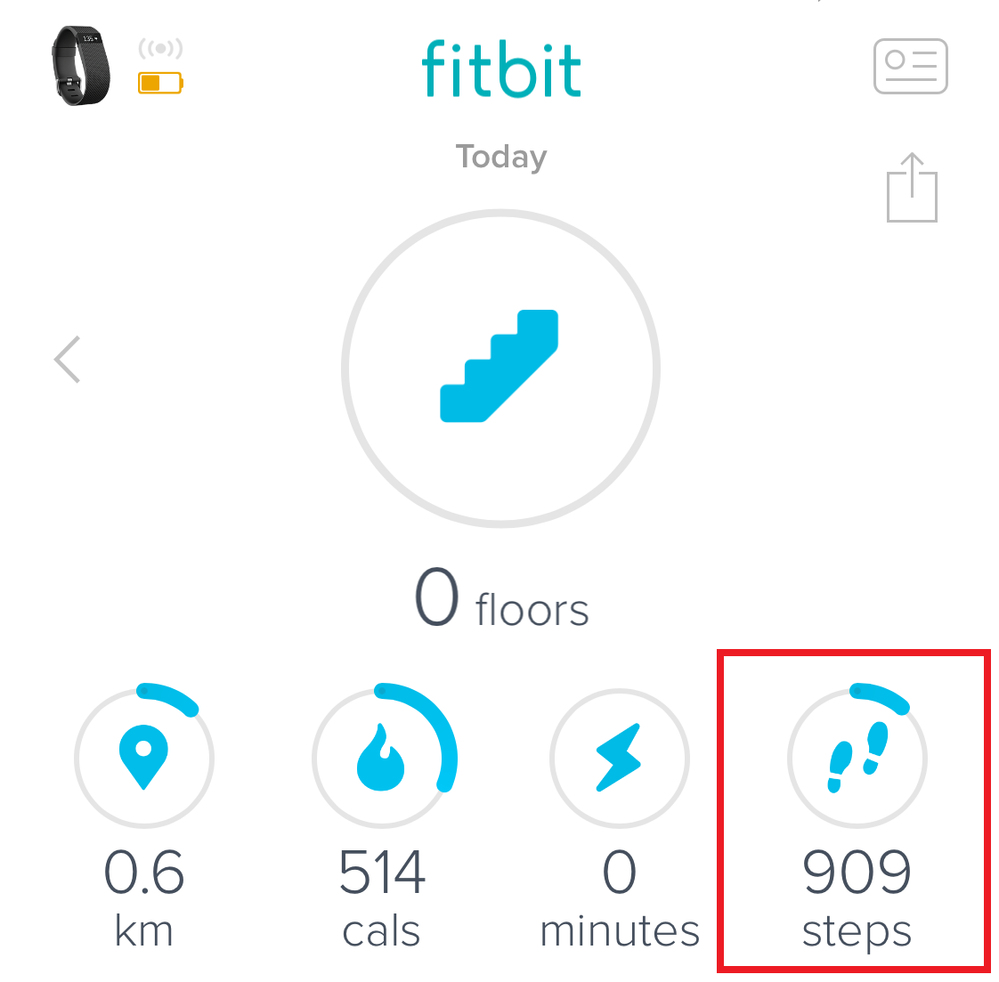Share today's stats
The width and height of the screenshot is (999, 982).
pyautogui.click(x=912, y=187)
